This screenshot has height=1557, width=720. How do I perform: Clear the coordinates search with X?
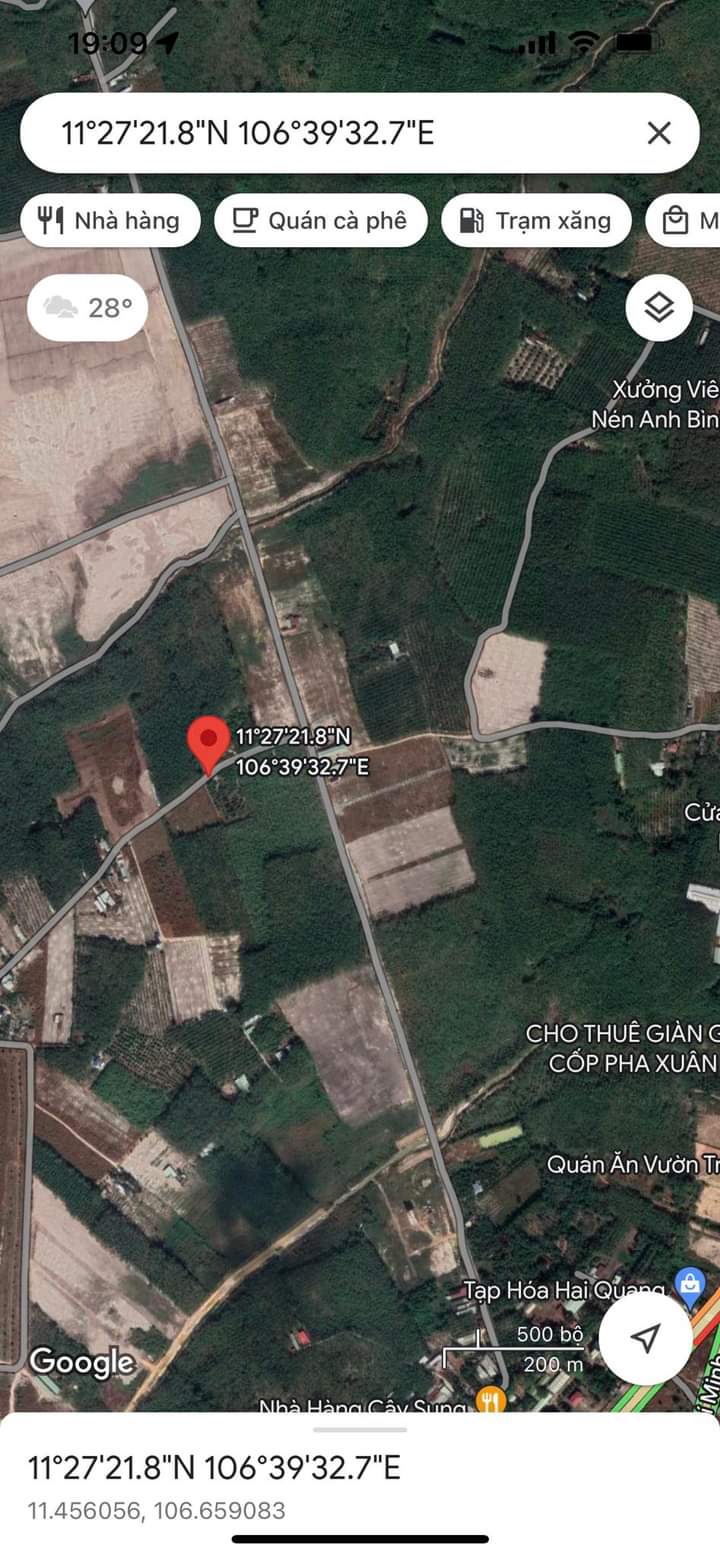659,133
